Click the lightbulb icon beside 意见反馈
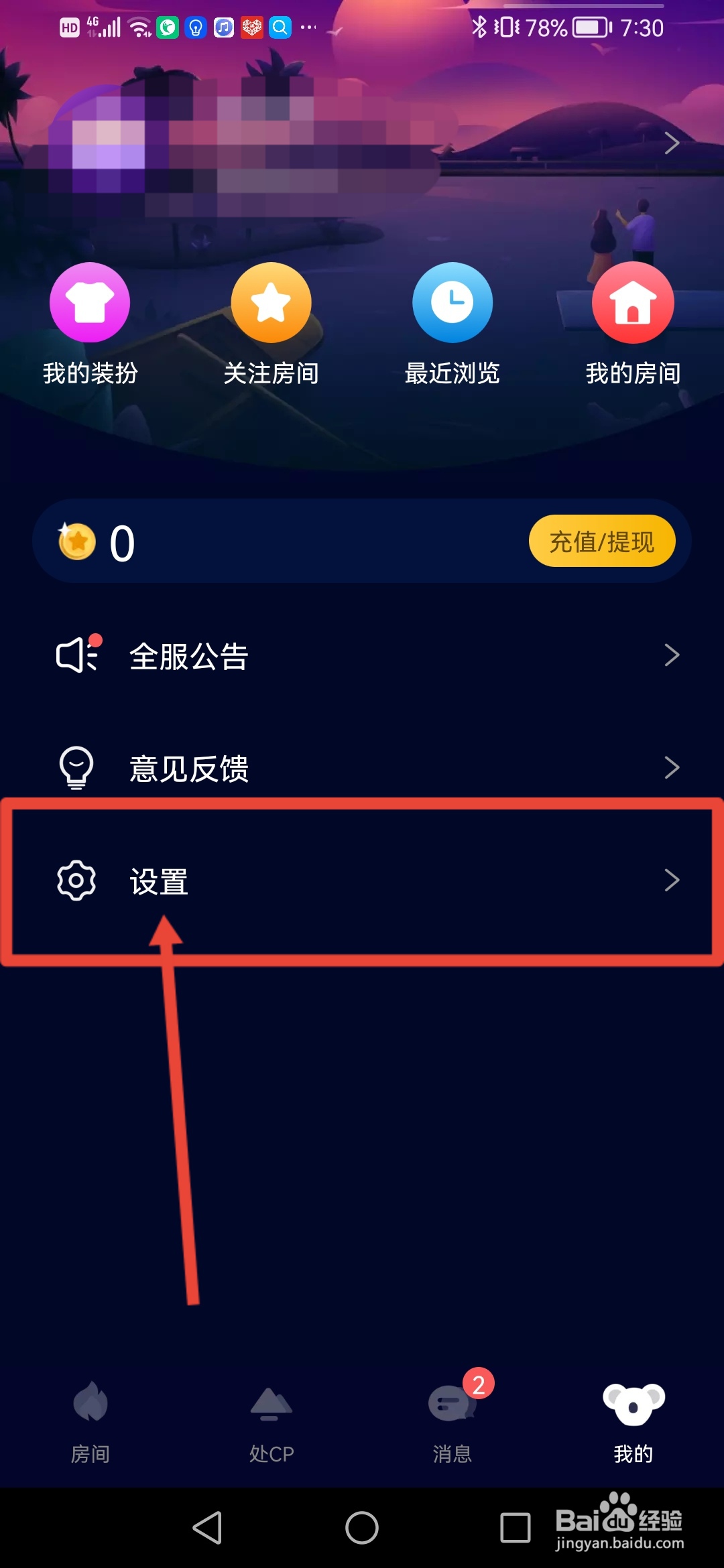The image size is (724, 1568). click(x=76, y=768)
